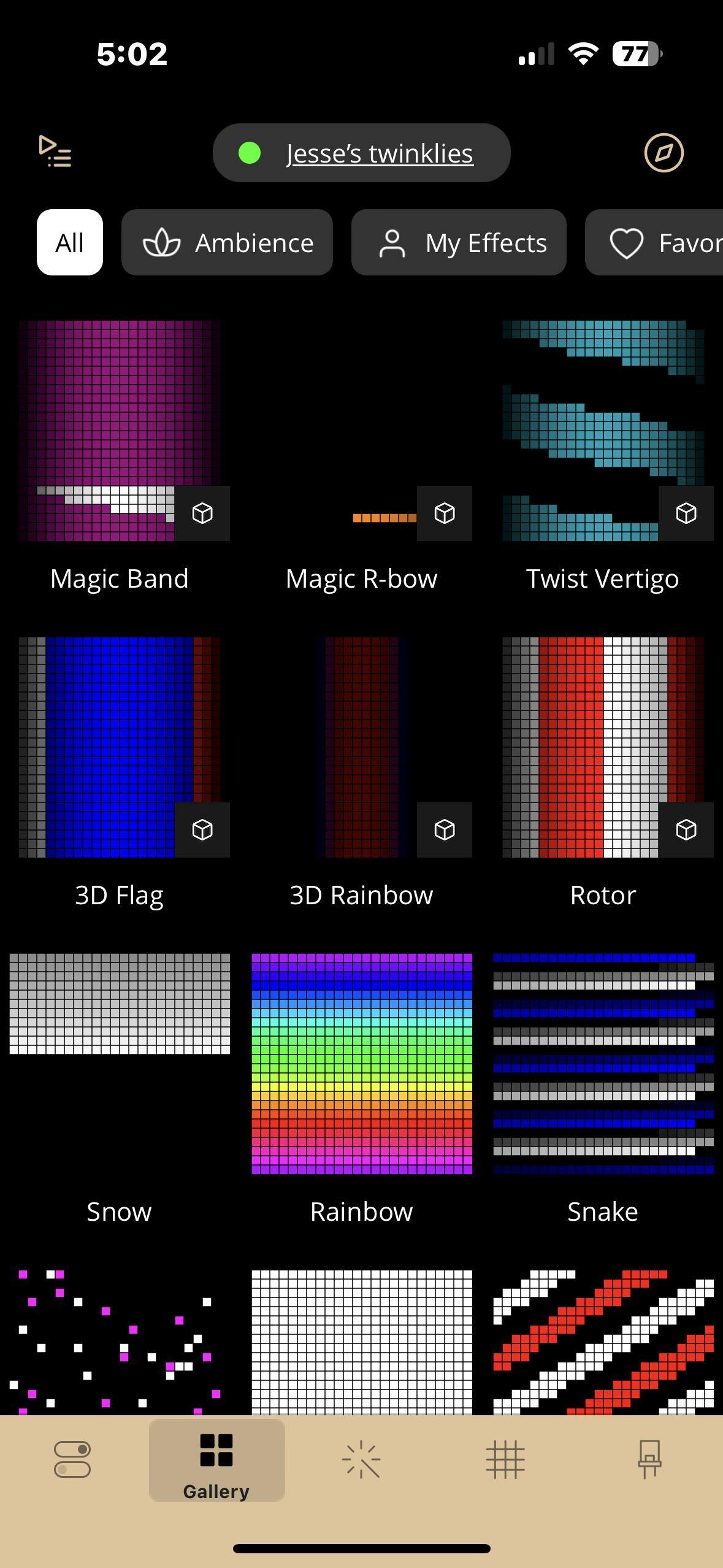Open the grid layout tab
The image size is (723, 1568).
pos(505,1459)
